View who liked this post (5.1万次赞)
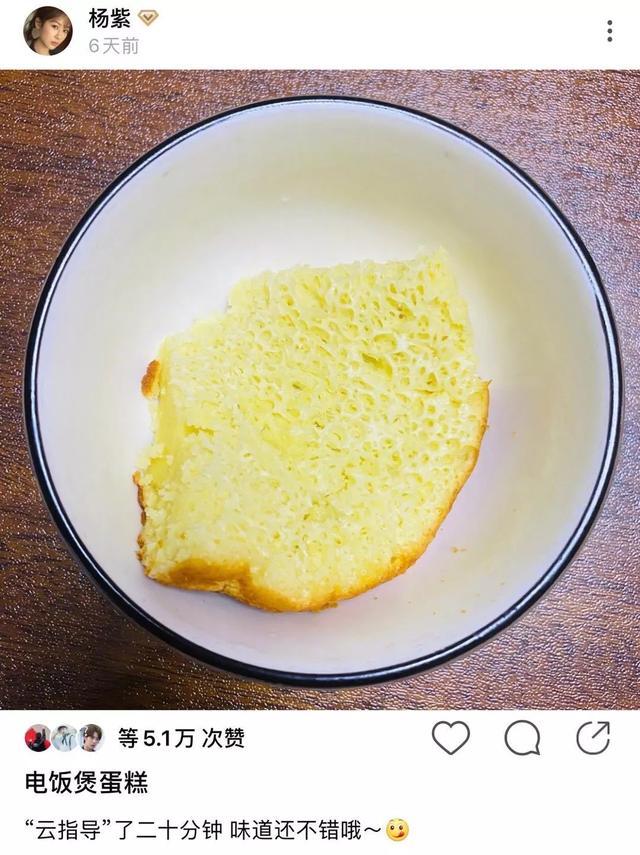640x855 pixels. tap(180, 739)
